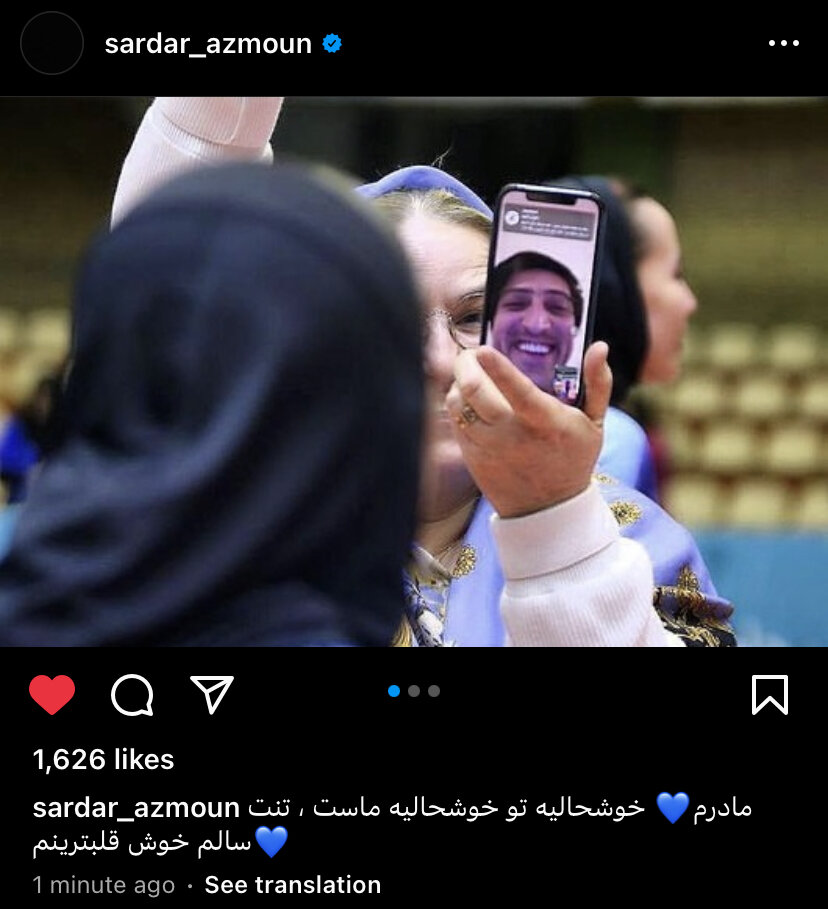The height and width of the screenshot is (909, 828).
Task: Save the post with the bookmark icon
Action: tap(769, 694)
